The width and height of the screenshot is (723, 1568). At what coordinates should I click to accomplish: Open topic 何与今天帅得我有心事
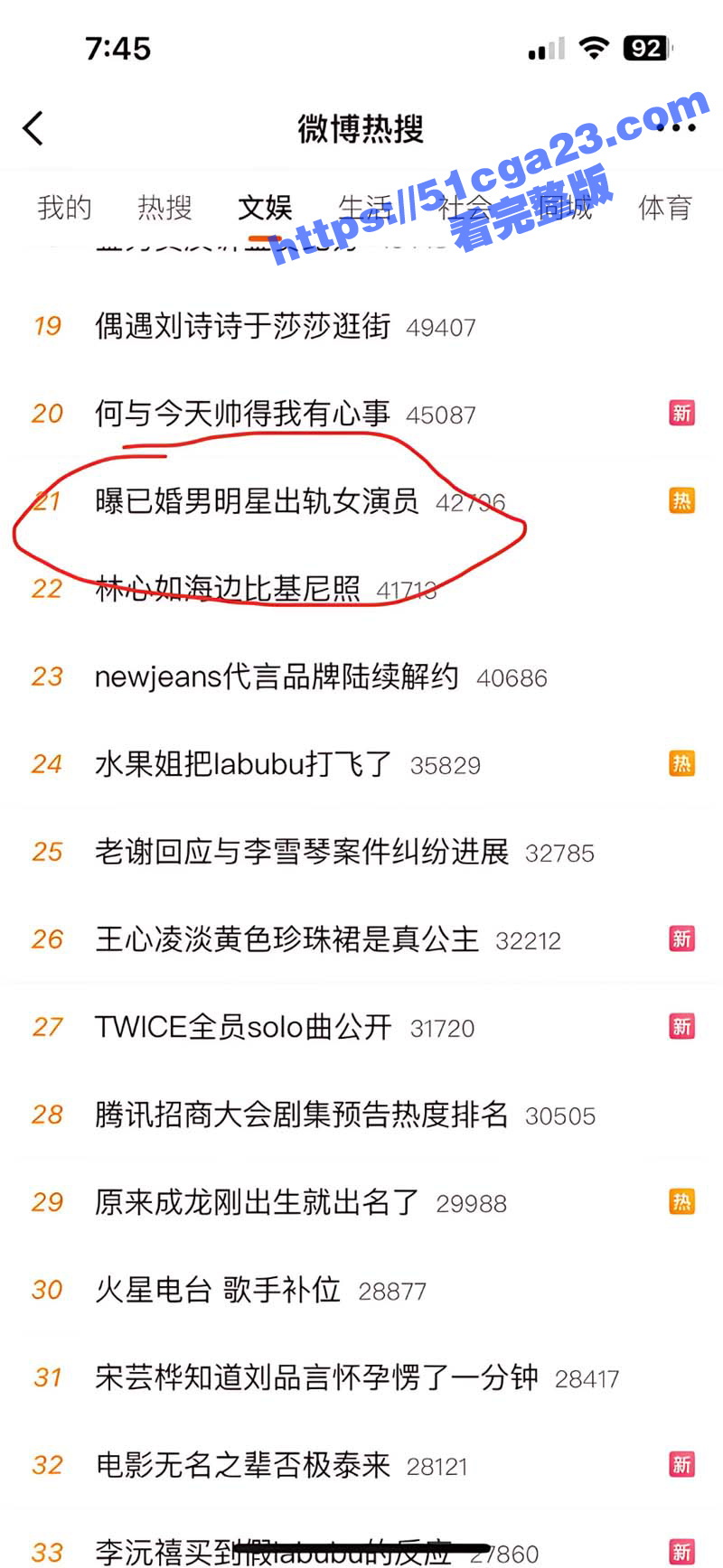pyautogui.click(x=242, y=414)
